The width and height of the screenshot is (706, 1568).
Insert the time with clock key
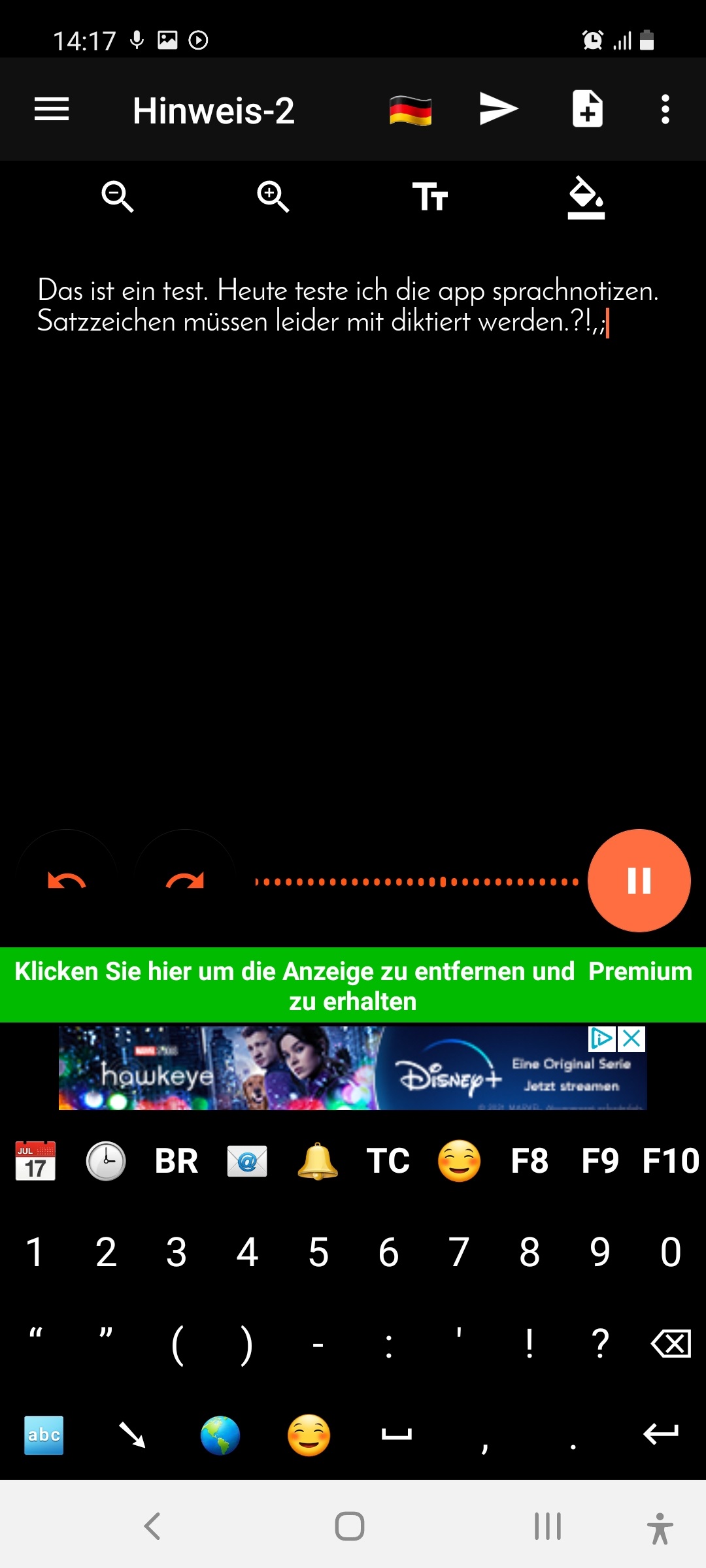tap(106, 1161)
